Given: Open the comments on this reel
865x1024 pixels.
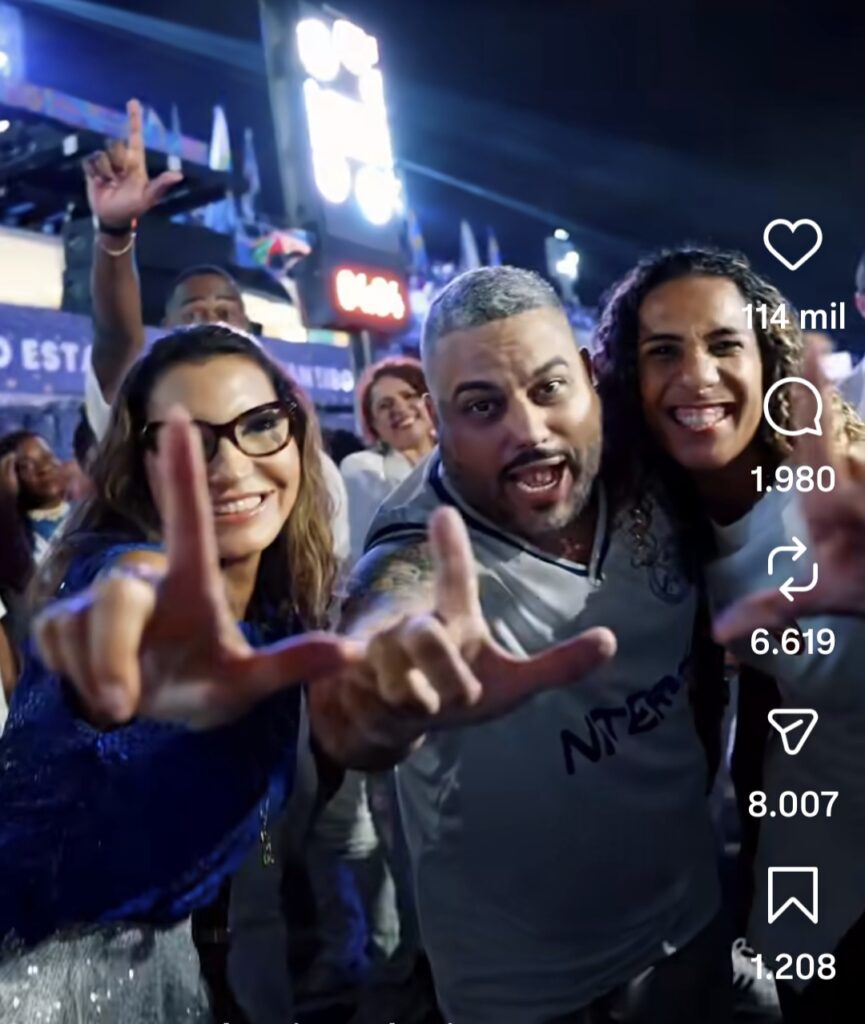Looking at the screenshot, I should click(792, 407).
